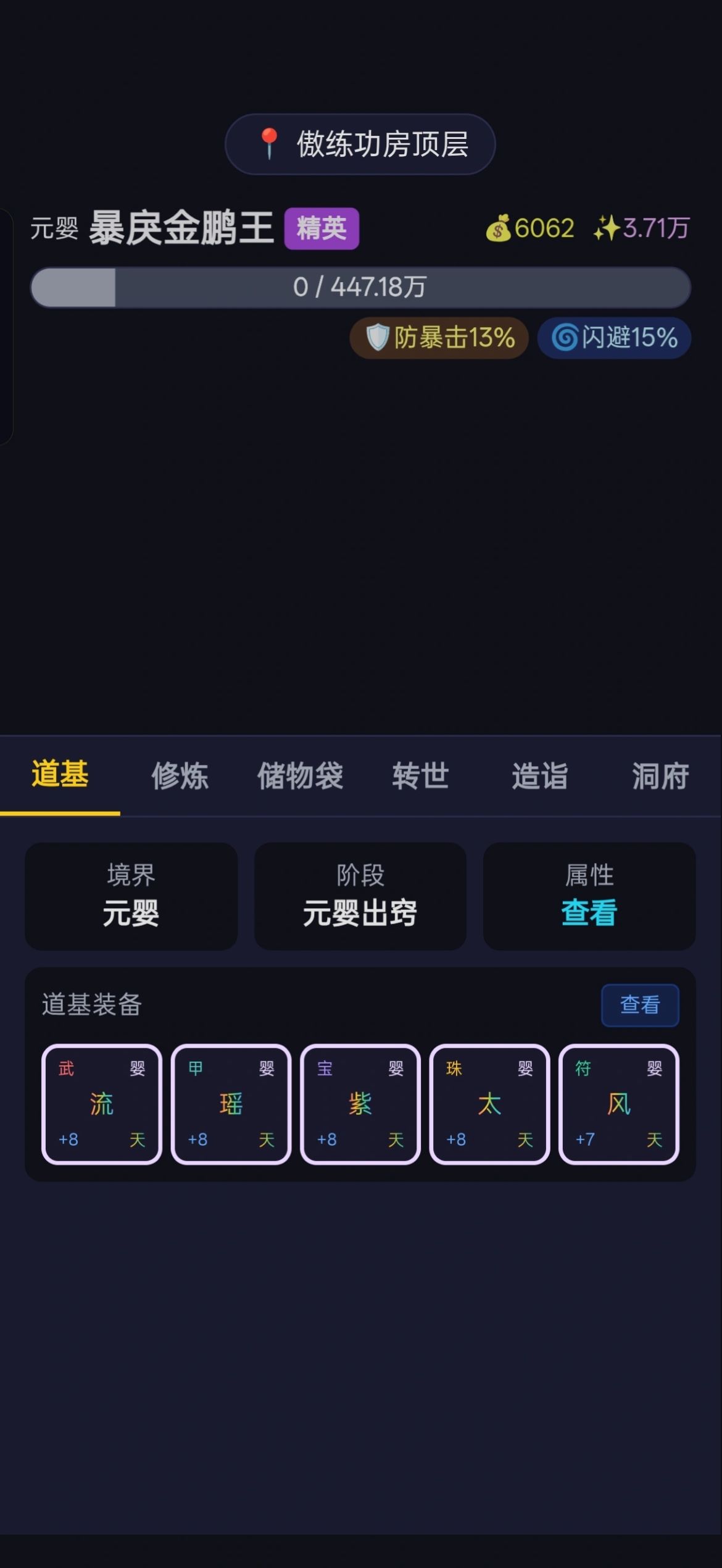Switch to the 修炼 tab

181,777
